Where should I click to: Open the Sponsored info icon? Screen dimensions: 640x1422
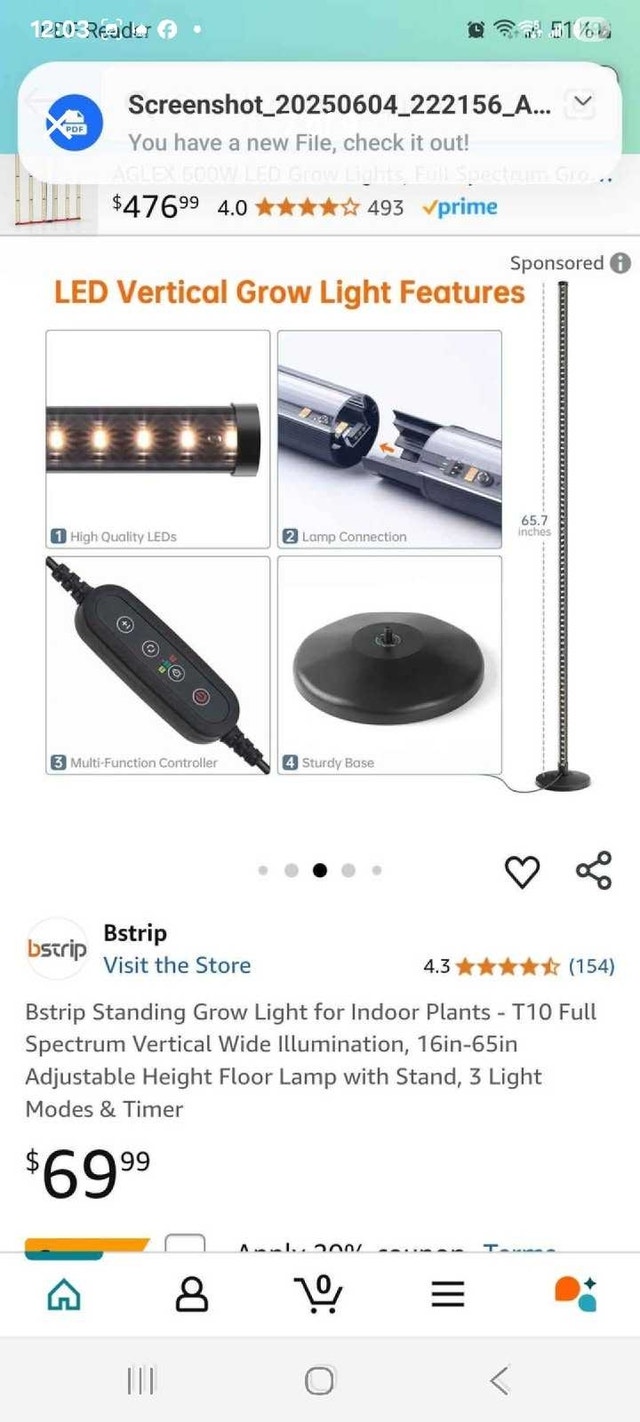(x=620, y=263)
